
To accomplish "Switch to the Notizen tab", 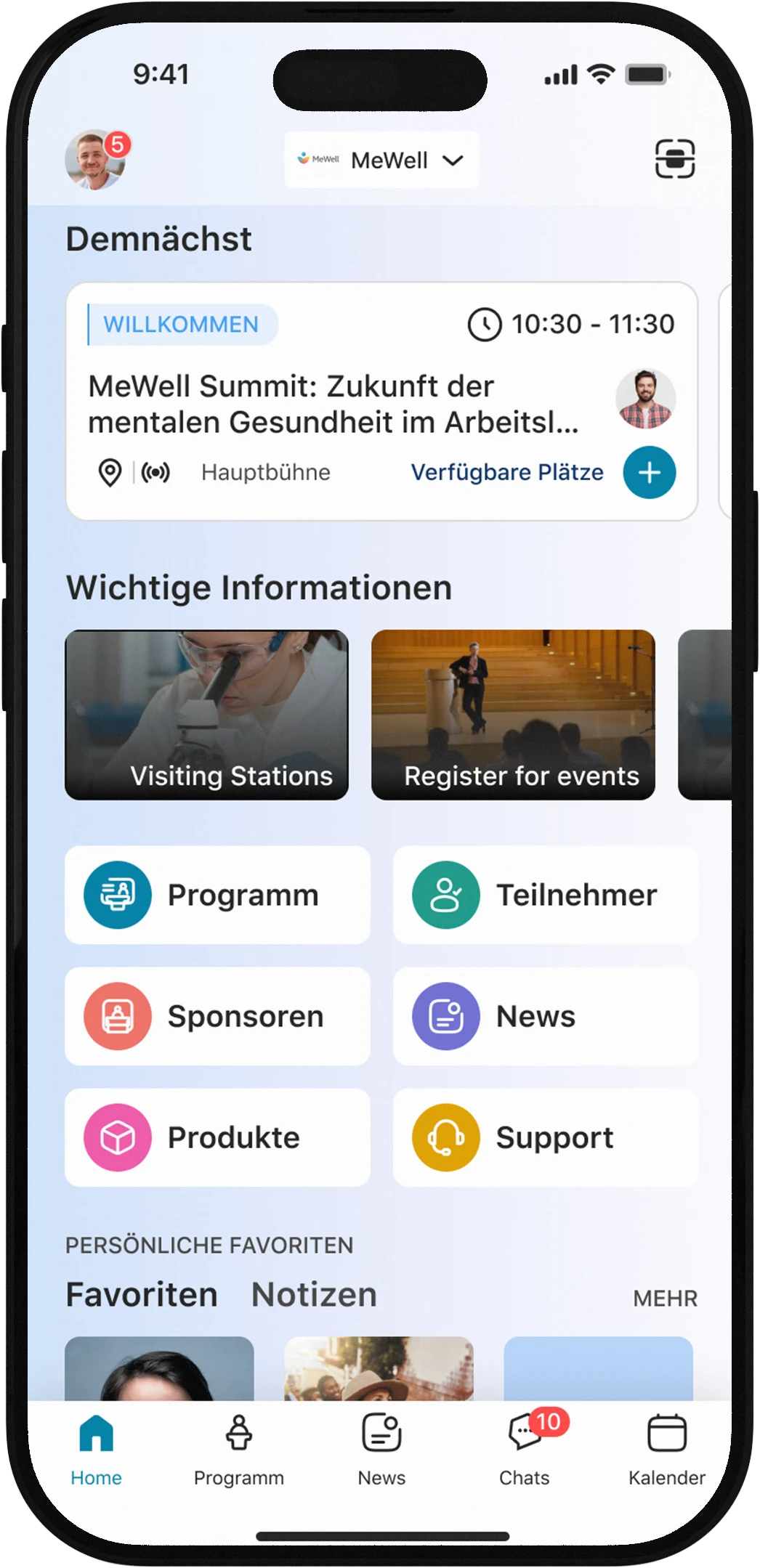I will 314,1295.
